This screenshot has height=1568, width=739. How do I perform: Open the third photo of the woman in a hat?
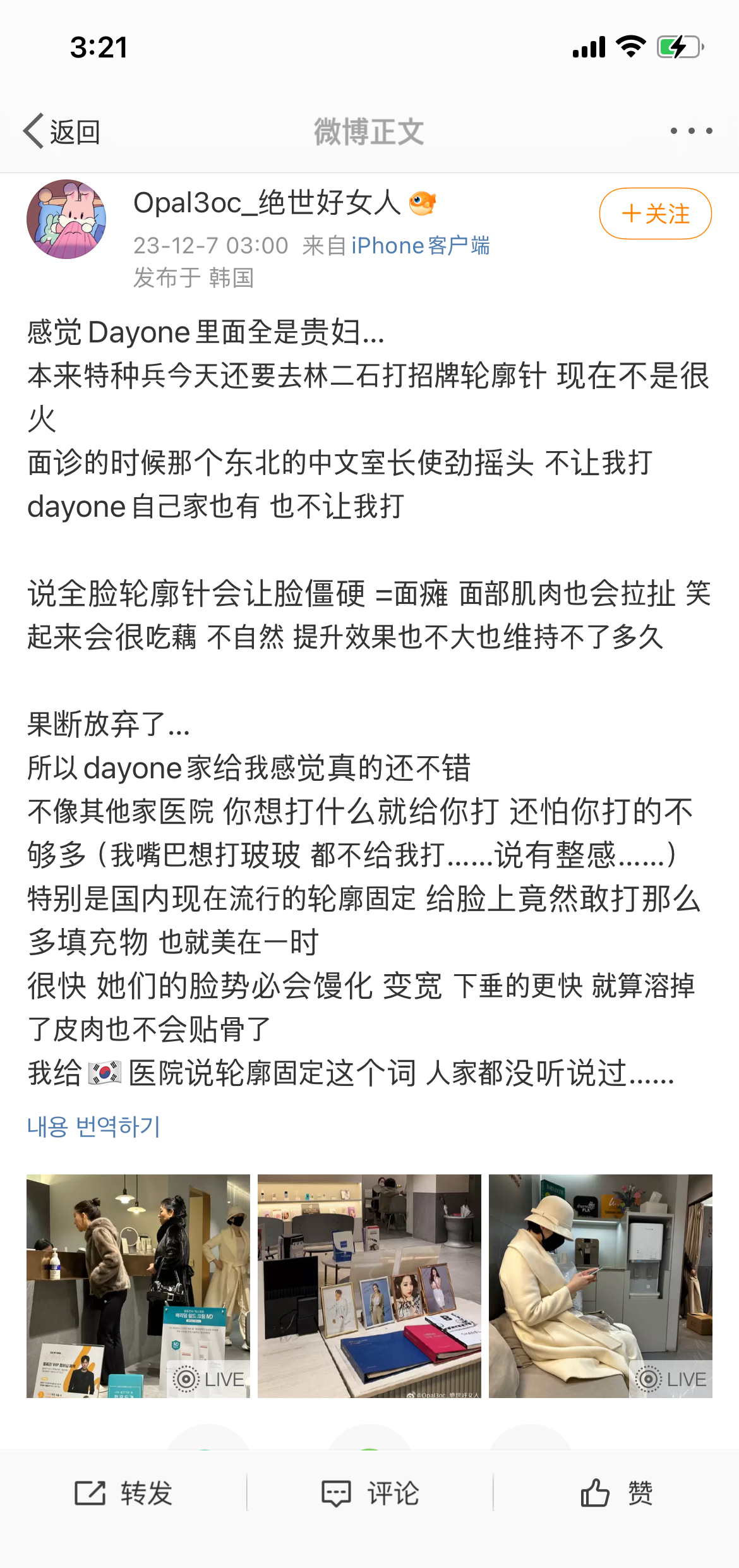601,1286
